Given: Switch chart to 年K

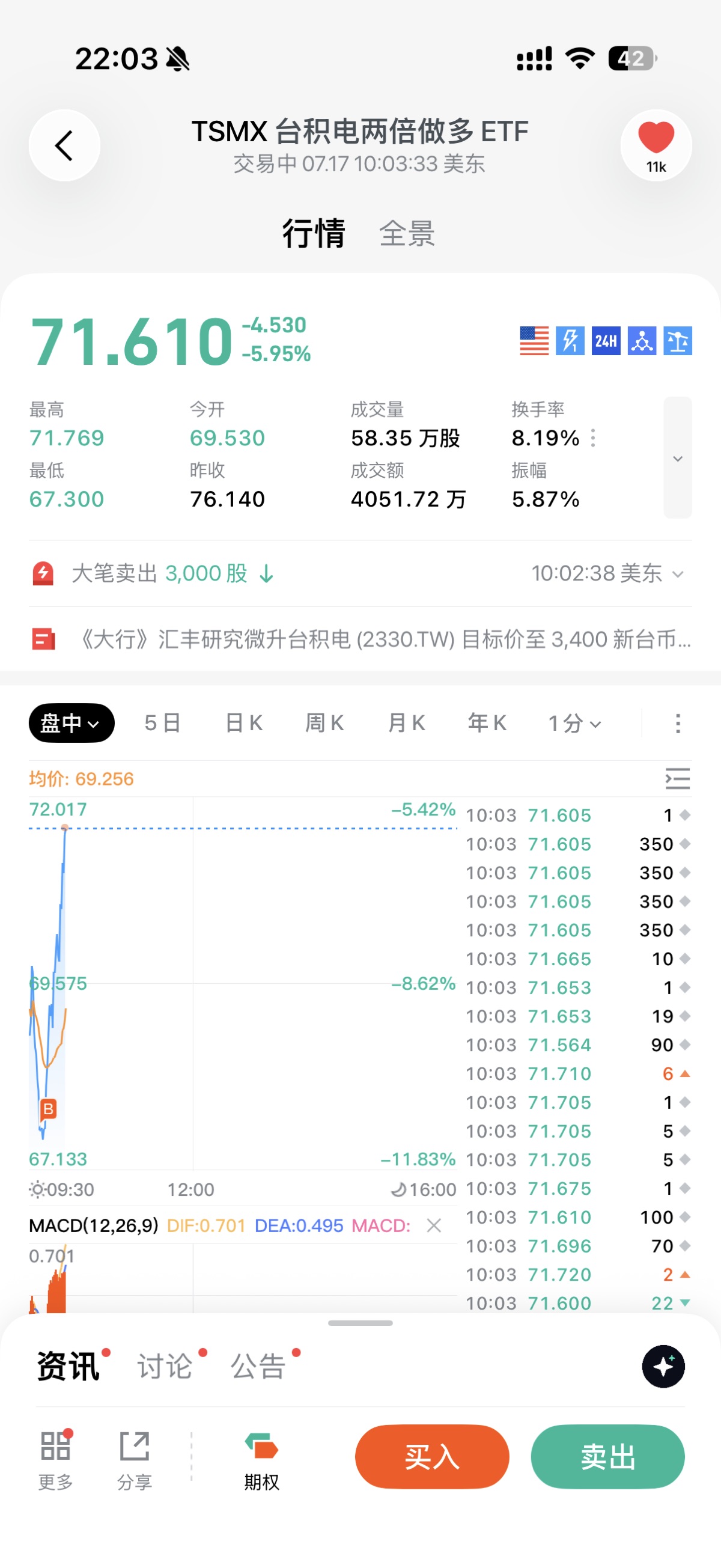Looking at the screenshot, I should click(x=487, y=723).
